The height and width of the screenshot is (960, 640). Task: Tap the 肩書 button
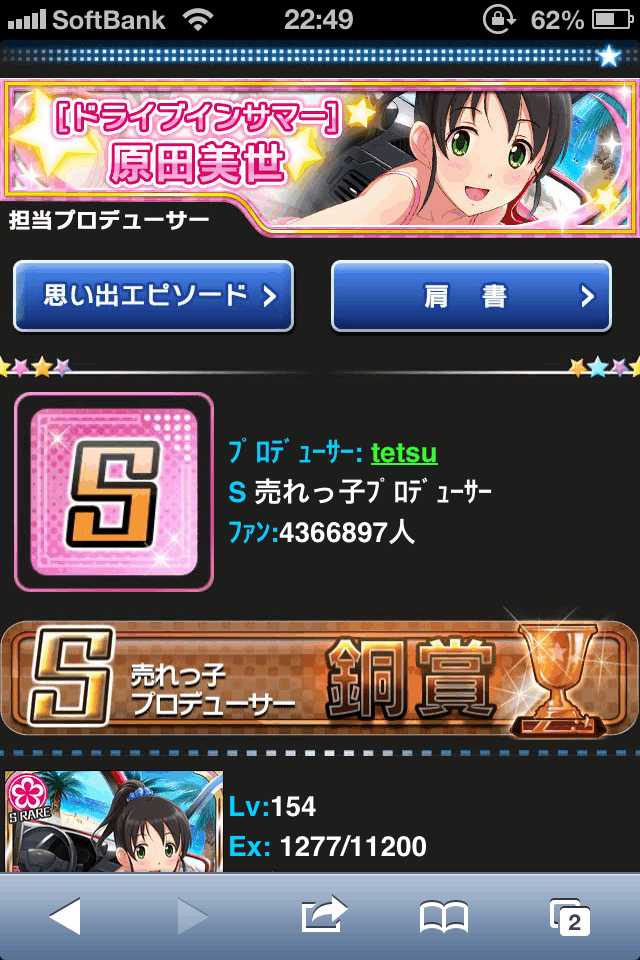point(471,296)
